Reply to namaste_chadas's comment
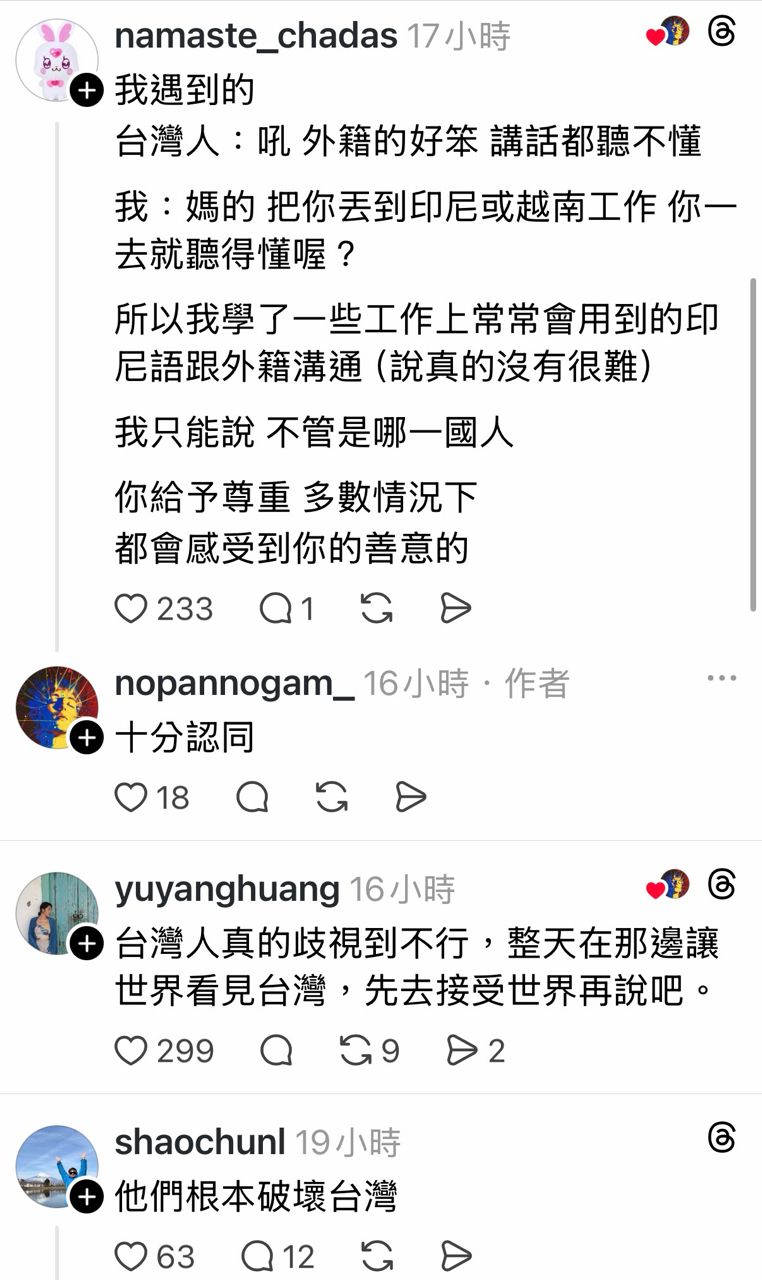The height and width of the screenshot is (1280, 762). point(276,608)
